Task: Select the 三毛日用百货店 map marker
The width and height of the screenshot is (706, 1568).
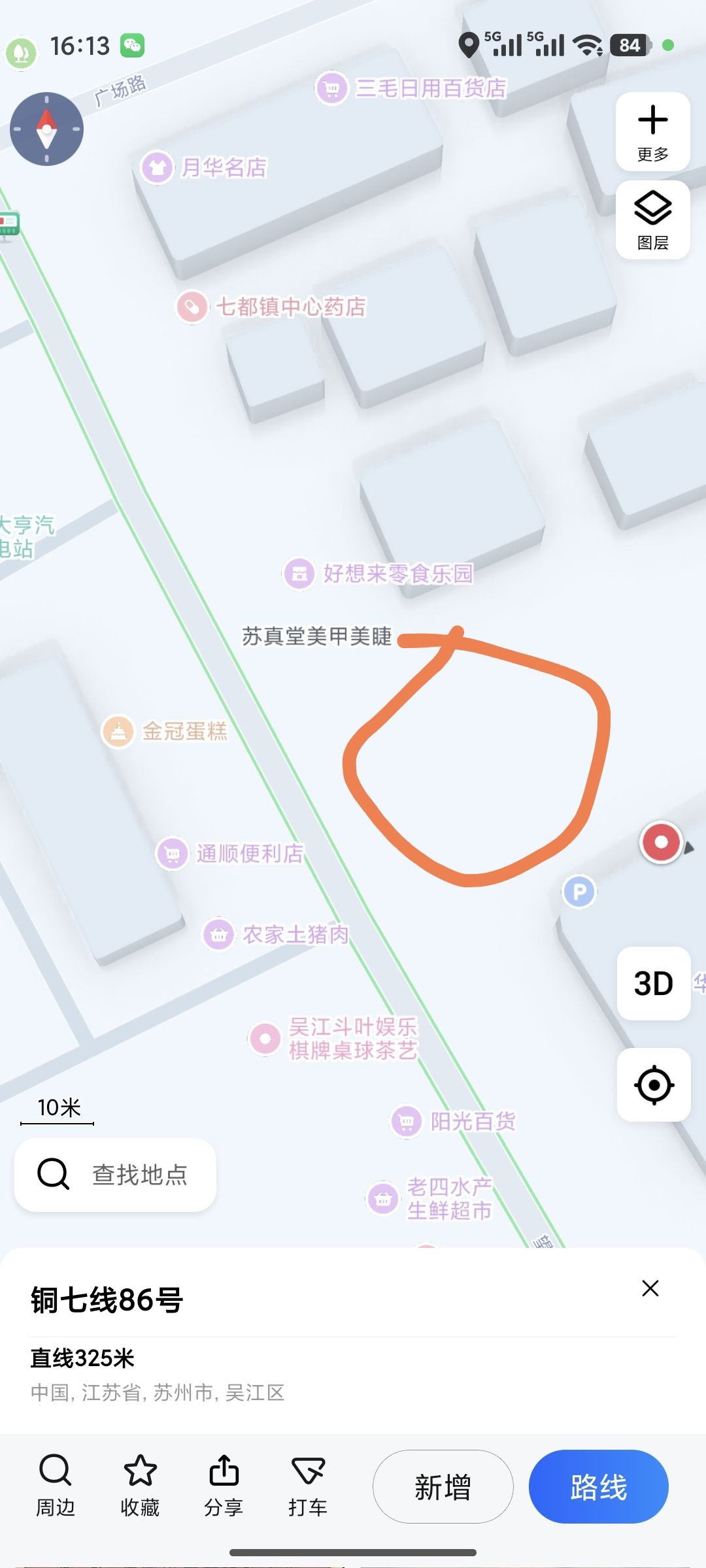Action: [x=332, y=88]
